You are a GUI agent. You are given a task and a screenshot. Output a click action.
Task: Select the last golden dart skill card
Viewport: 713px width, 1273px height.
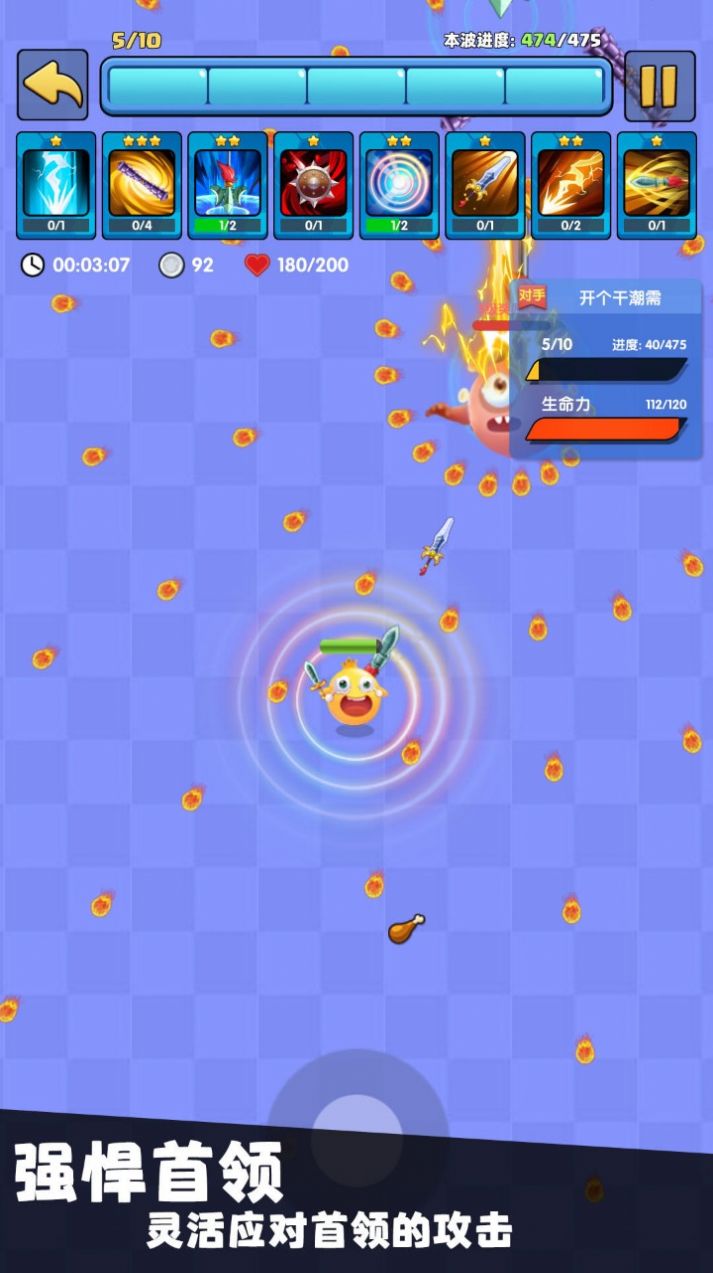[x=657, y=185]
